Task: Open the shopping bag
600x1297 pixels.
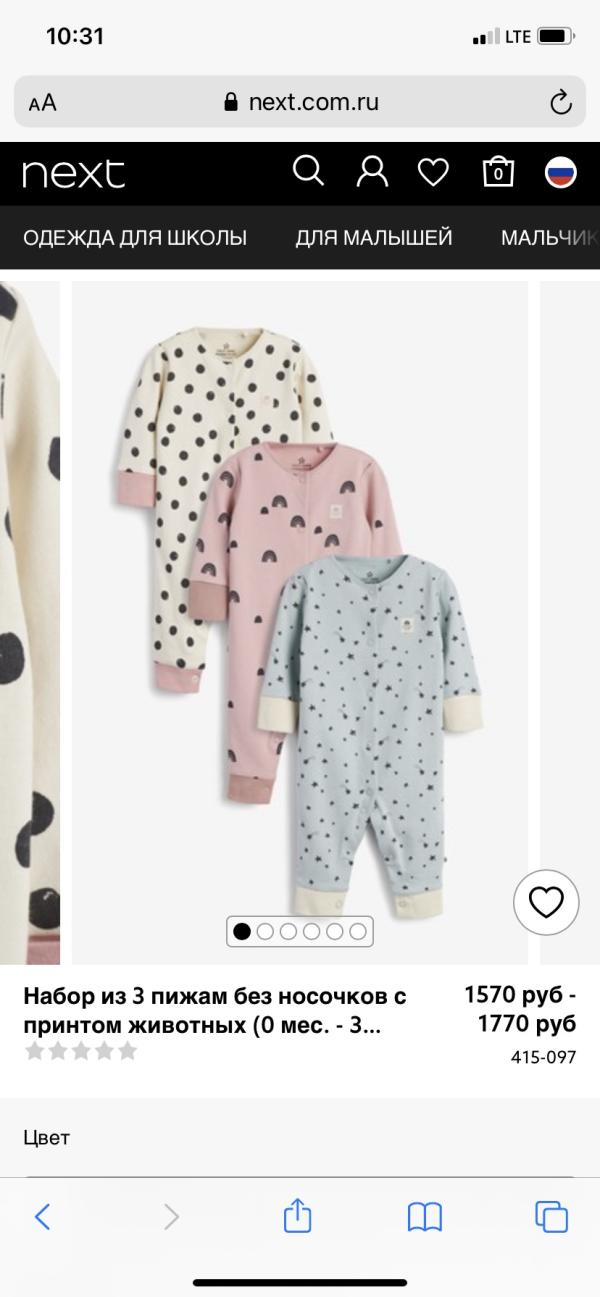Action: (497, 172)
